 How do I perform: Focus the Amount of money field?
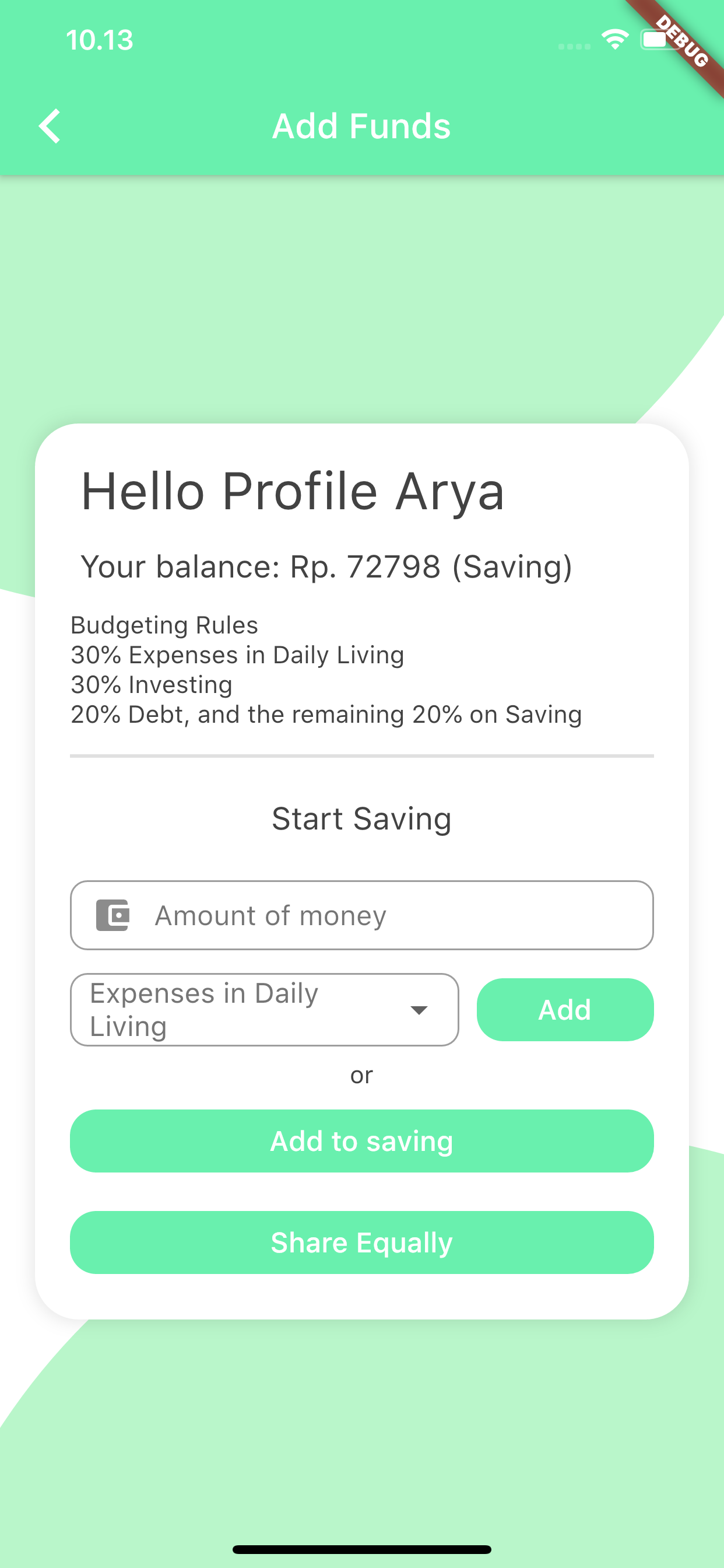pos(362,915)
